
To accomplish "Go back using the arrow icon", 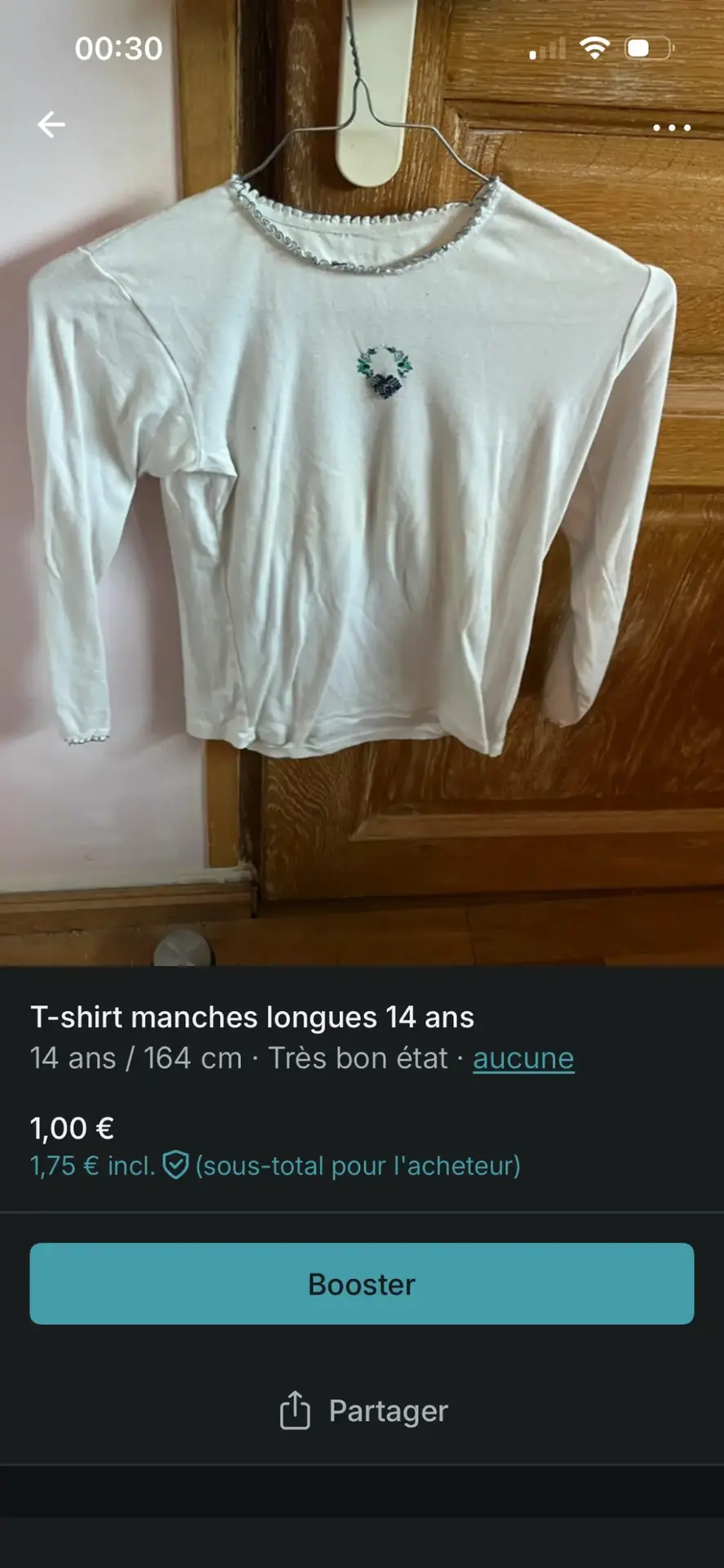I will click(x=51, y=125).
